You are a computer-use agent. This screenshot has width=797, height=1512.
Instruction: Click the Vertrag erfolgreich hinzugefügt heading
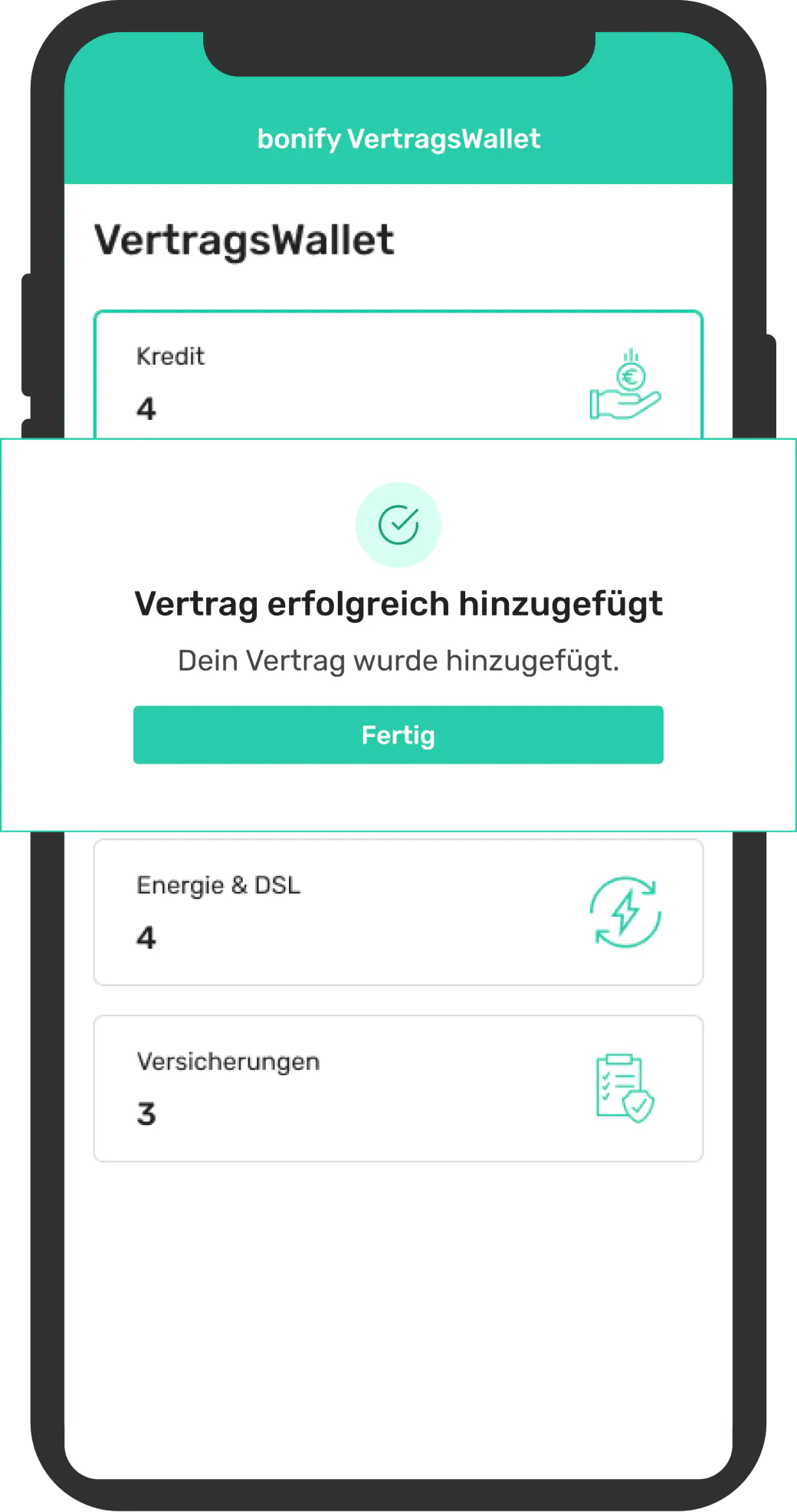(x=398, y=605)
